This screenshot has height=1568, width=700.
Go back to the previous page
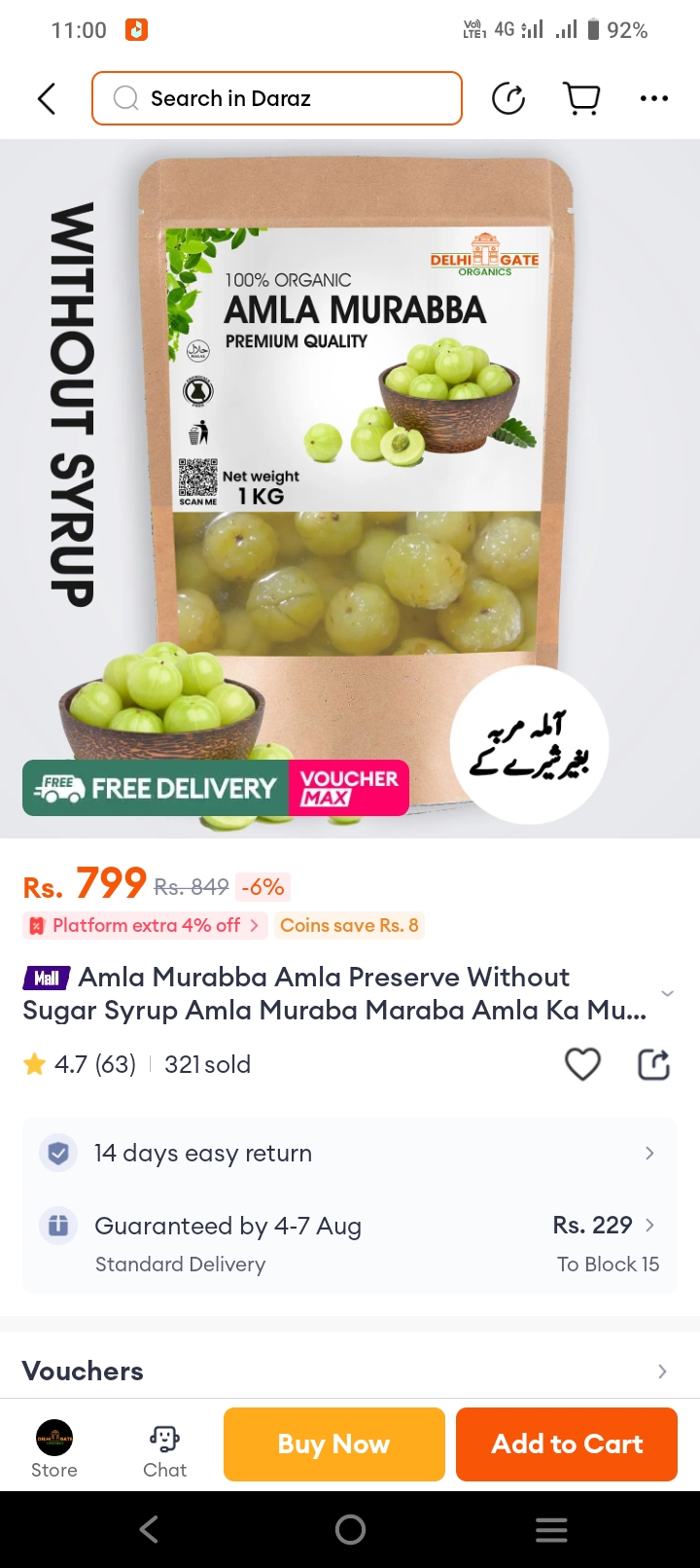click(46, 98)
